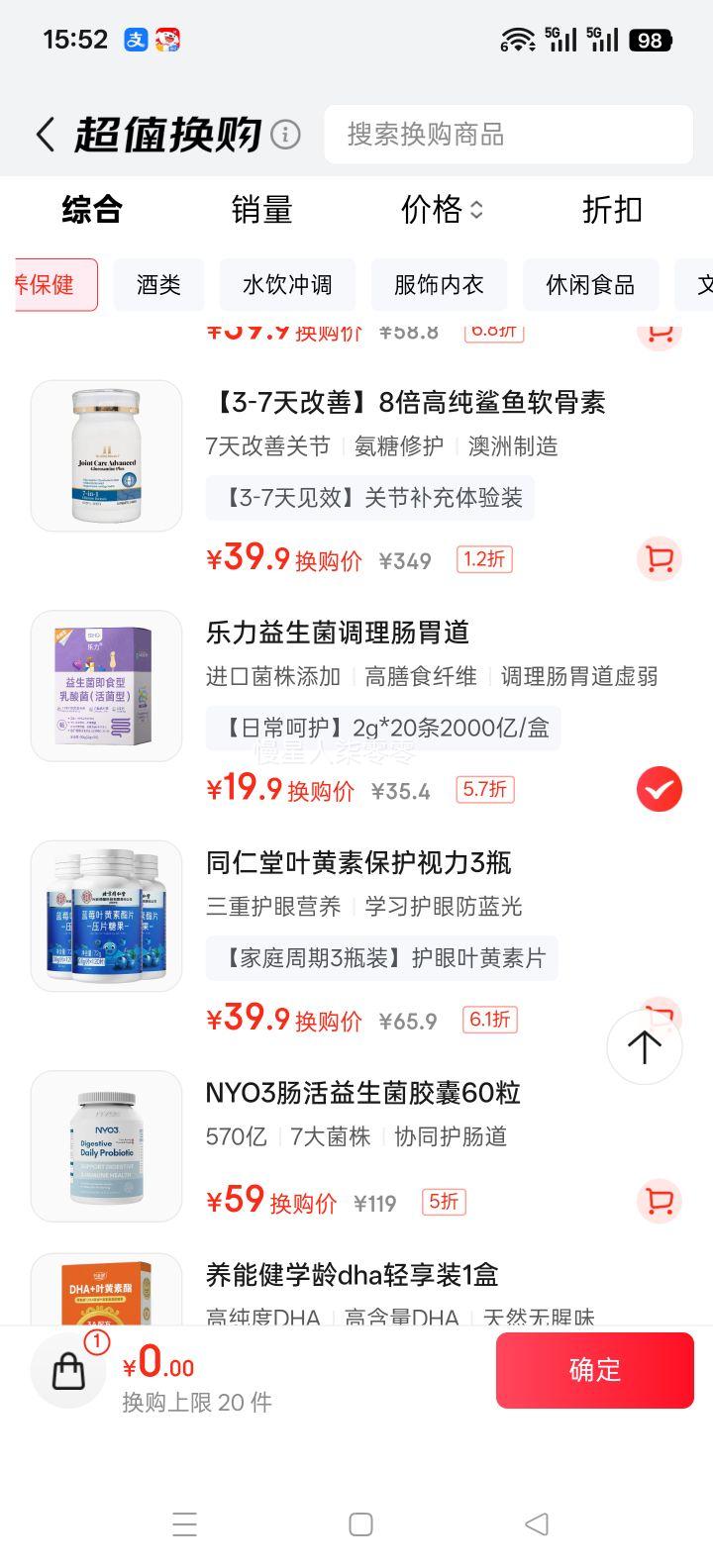This screenshot has width=713, height=1568.
Task: Open the shopping bag with selected items
Action: [68, 1370]
